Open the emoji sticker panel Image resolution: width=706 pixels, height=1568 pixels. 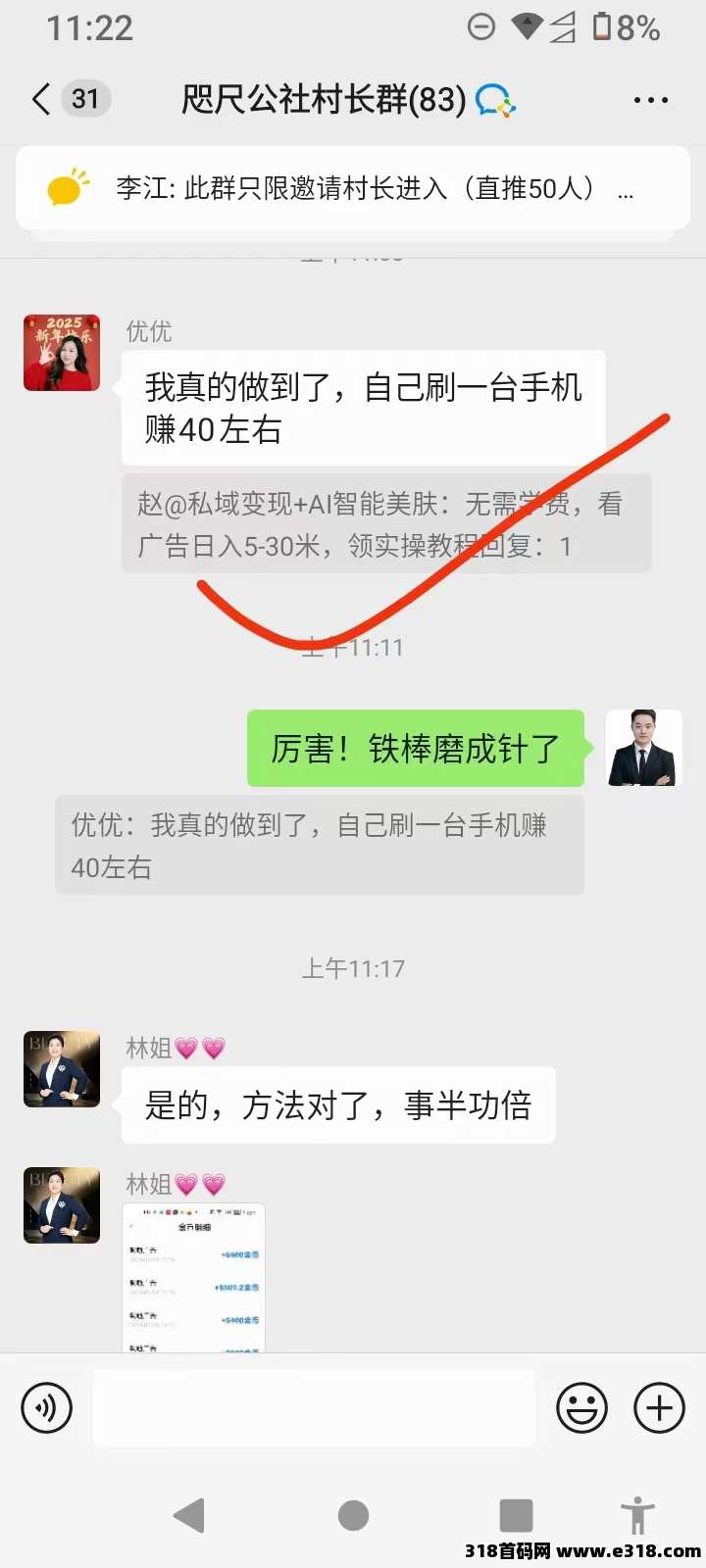581,1408
